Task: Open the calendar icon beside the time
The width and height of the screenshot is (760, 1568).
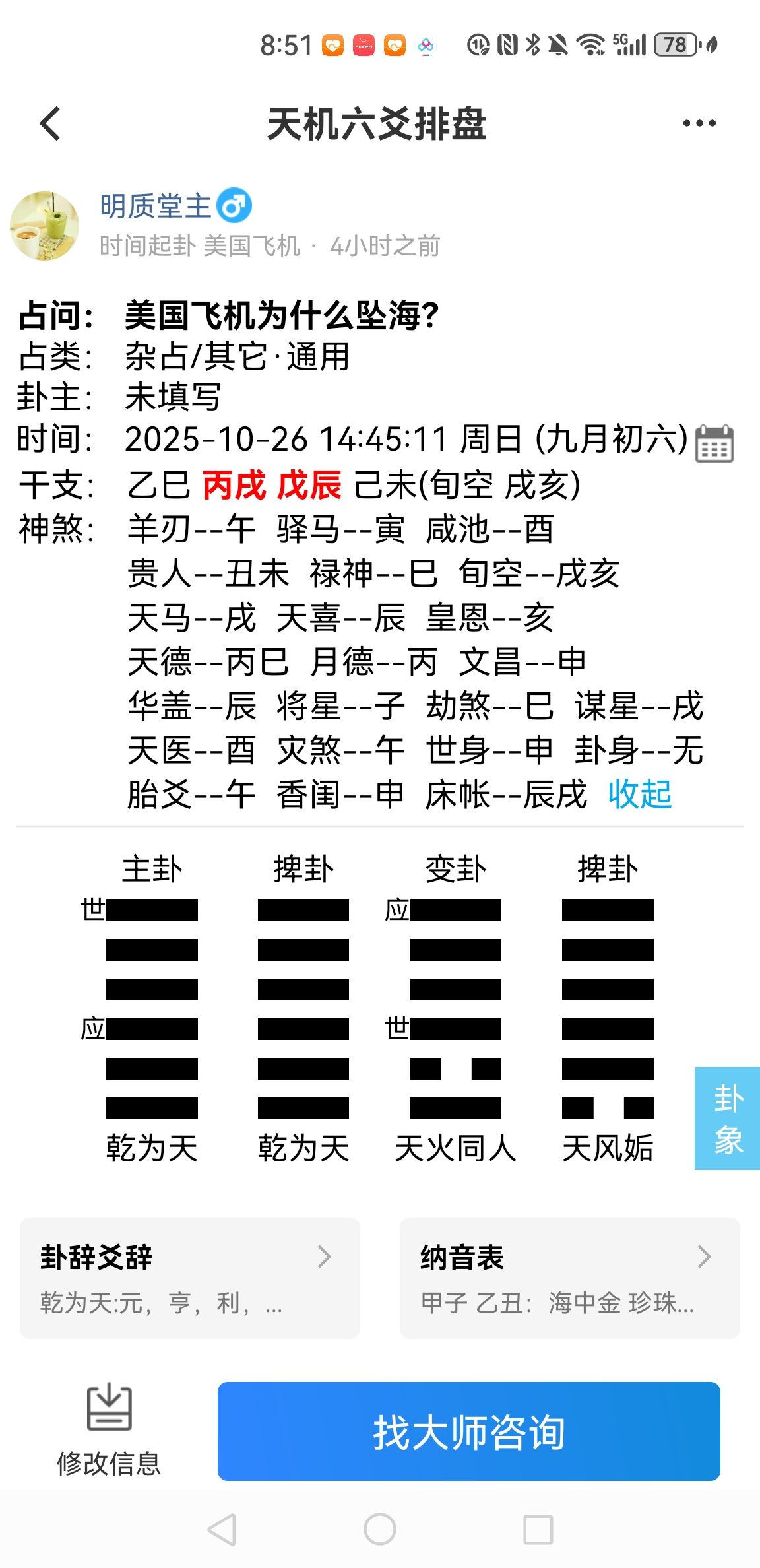Action: pyautogui.click(x=714, y=443)
